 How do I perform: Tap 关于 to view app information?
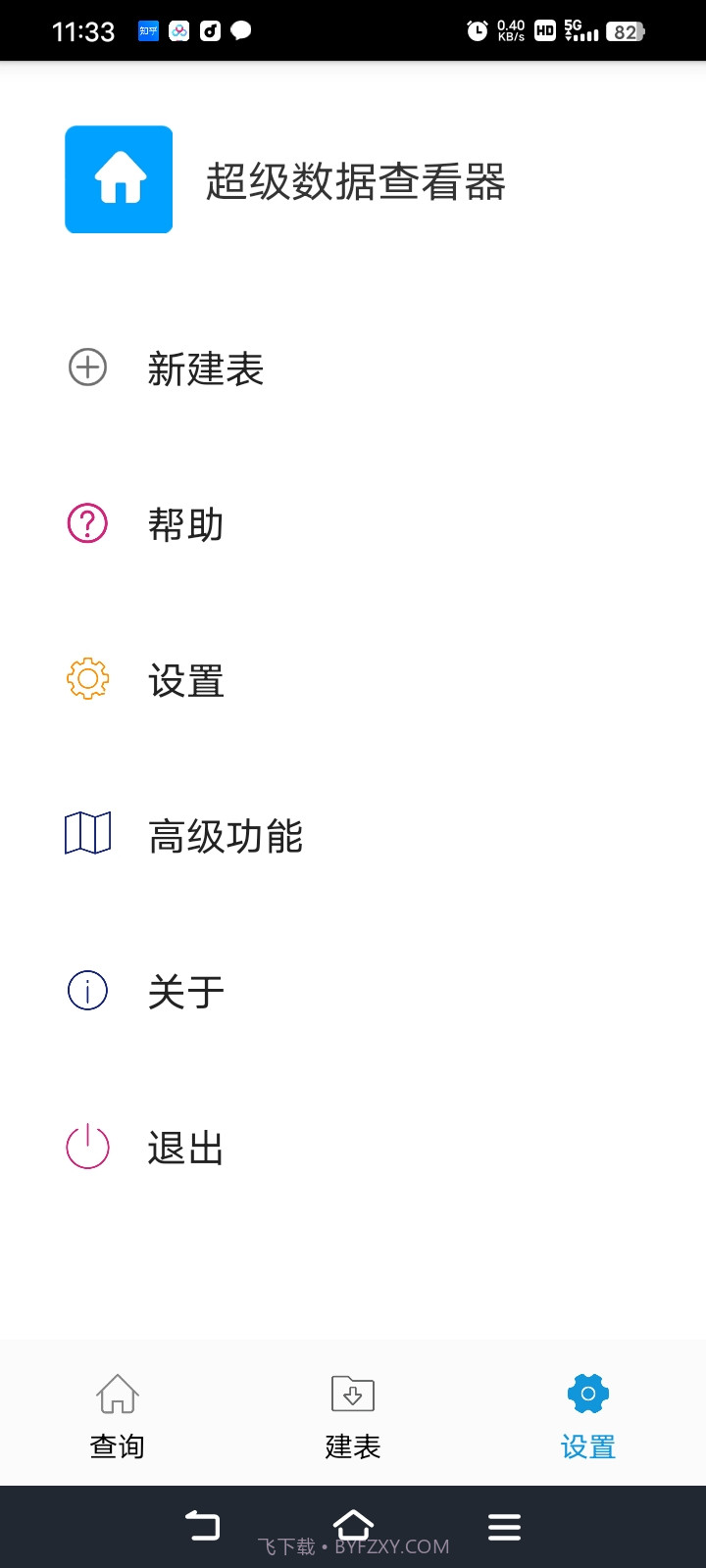[184, 991]
